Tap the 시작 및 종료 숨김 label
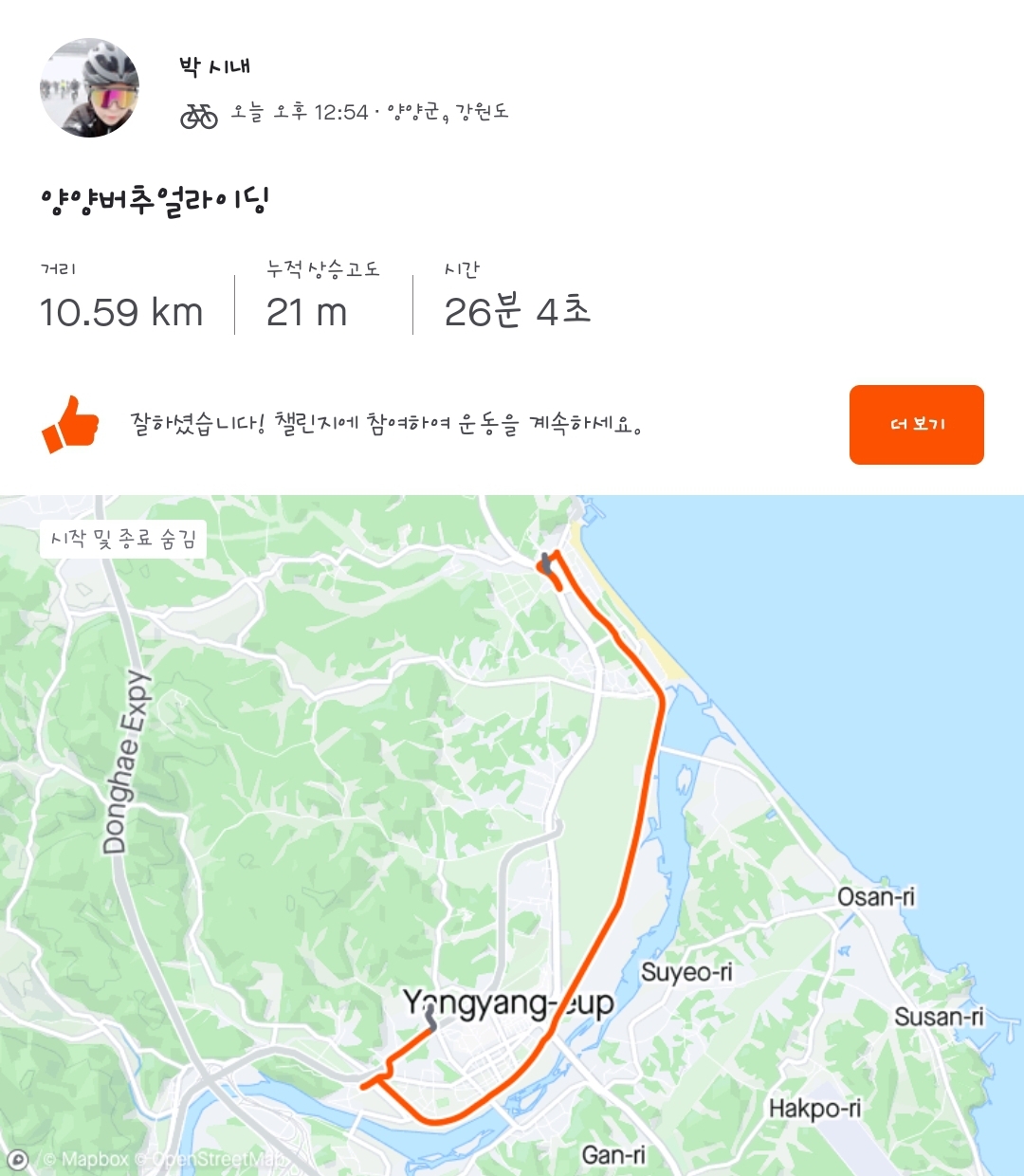1024x1176 pixels. tap(123, 540)
